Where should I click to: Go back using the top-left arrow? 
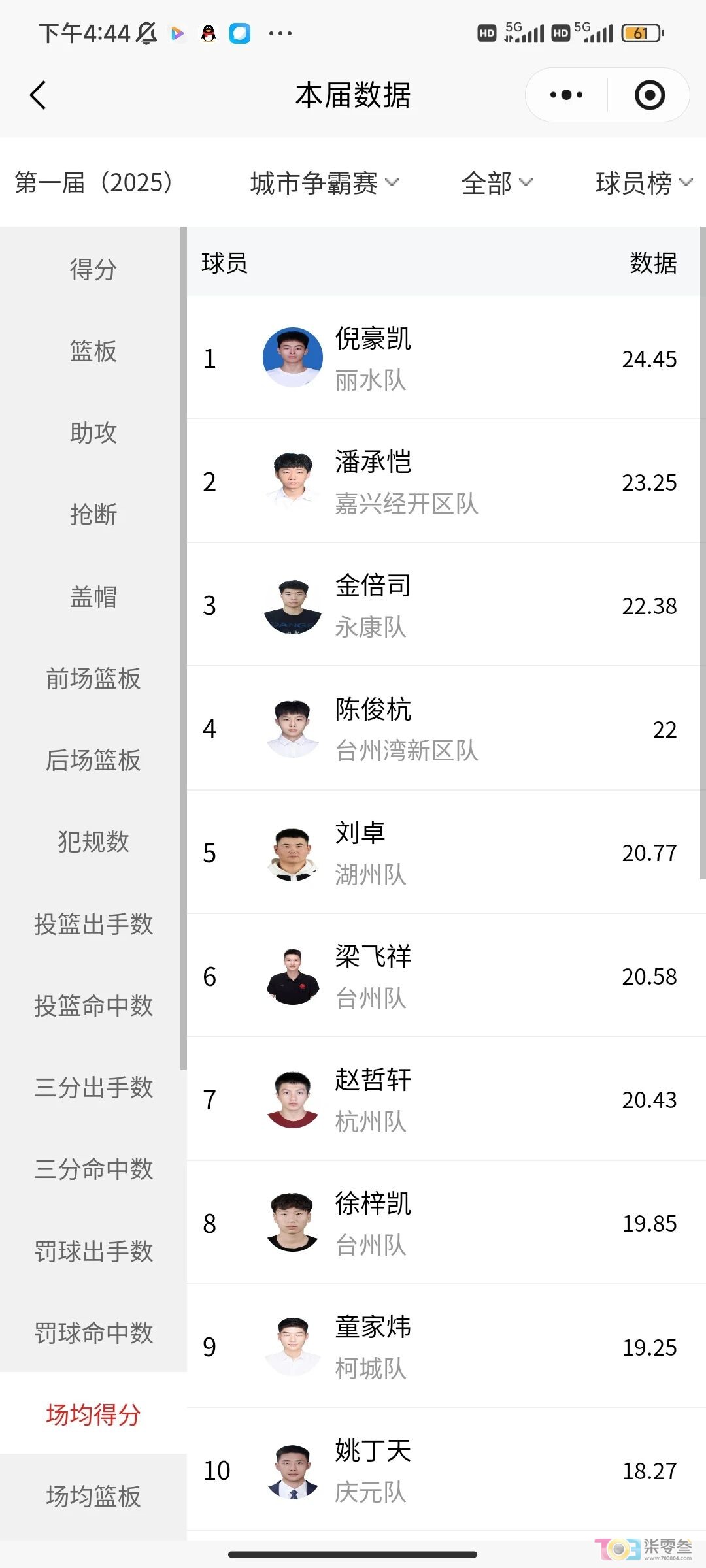(38, 95)
